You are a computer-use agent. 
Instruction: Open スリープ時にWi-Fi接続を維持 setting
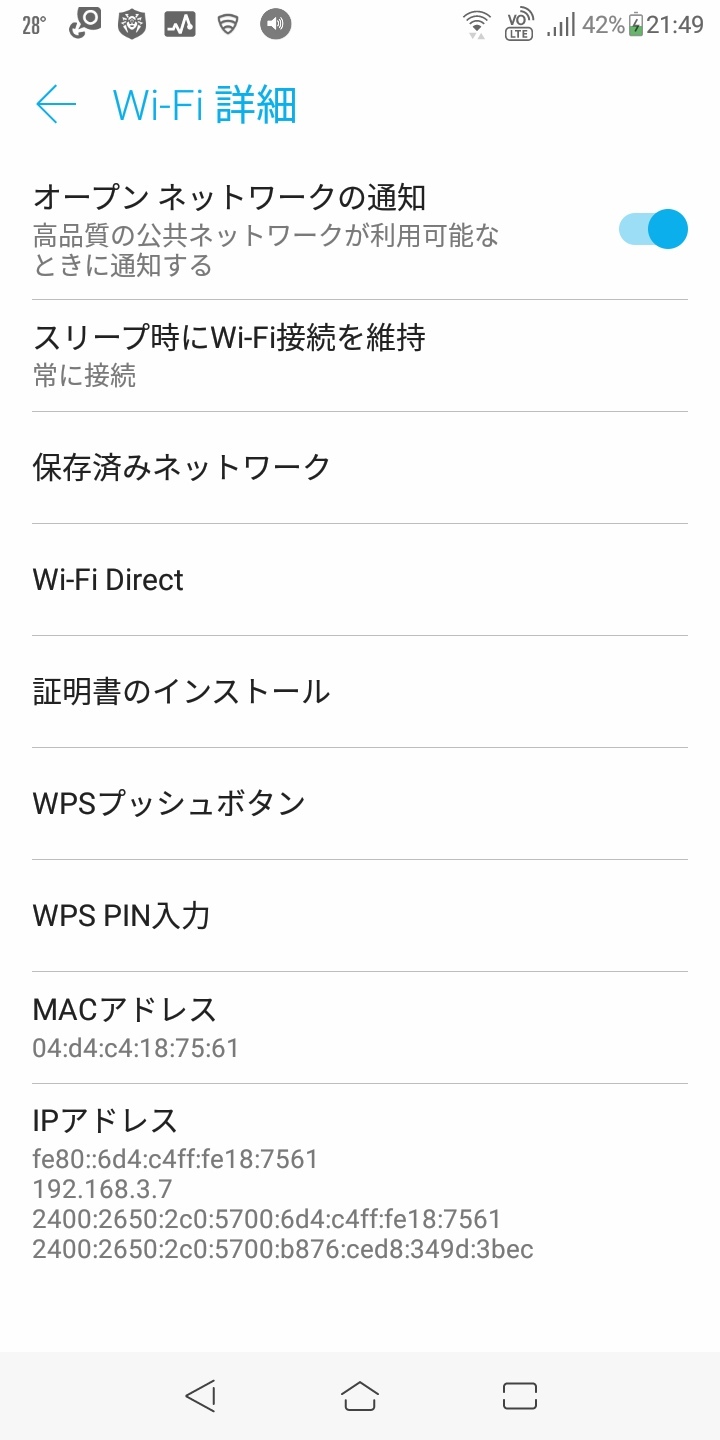[x=230, y=354]
